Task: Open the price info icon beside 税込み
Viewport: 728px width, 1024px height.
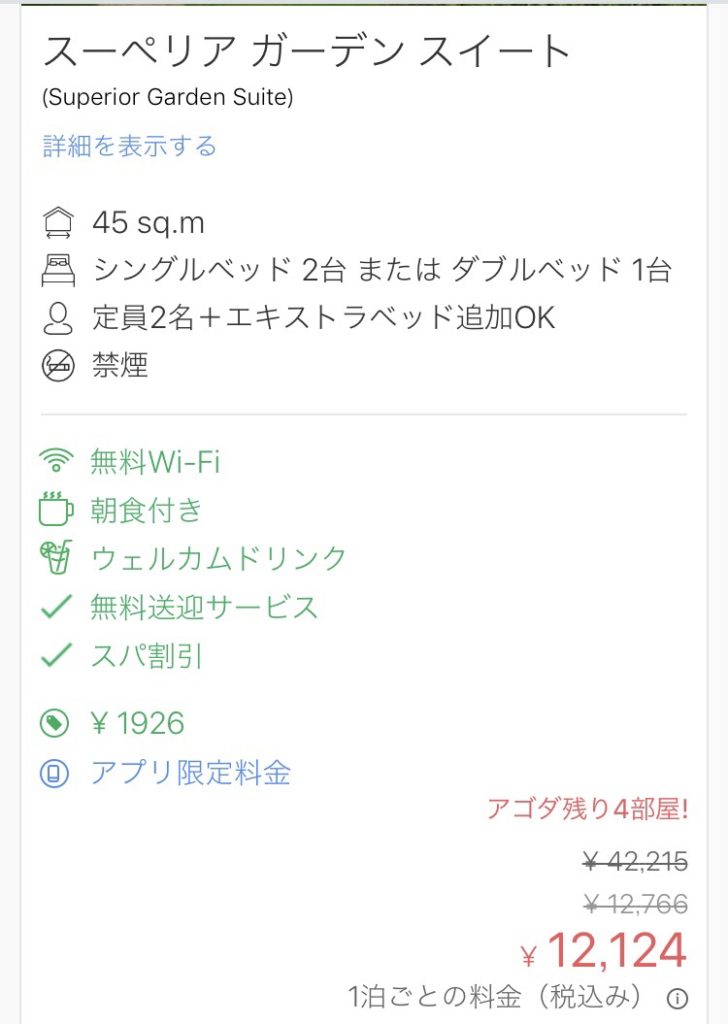Action: (677, 998)
